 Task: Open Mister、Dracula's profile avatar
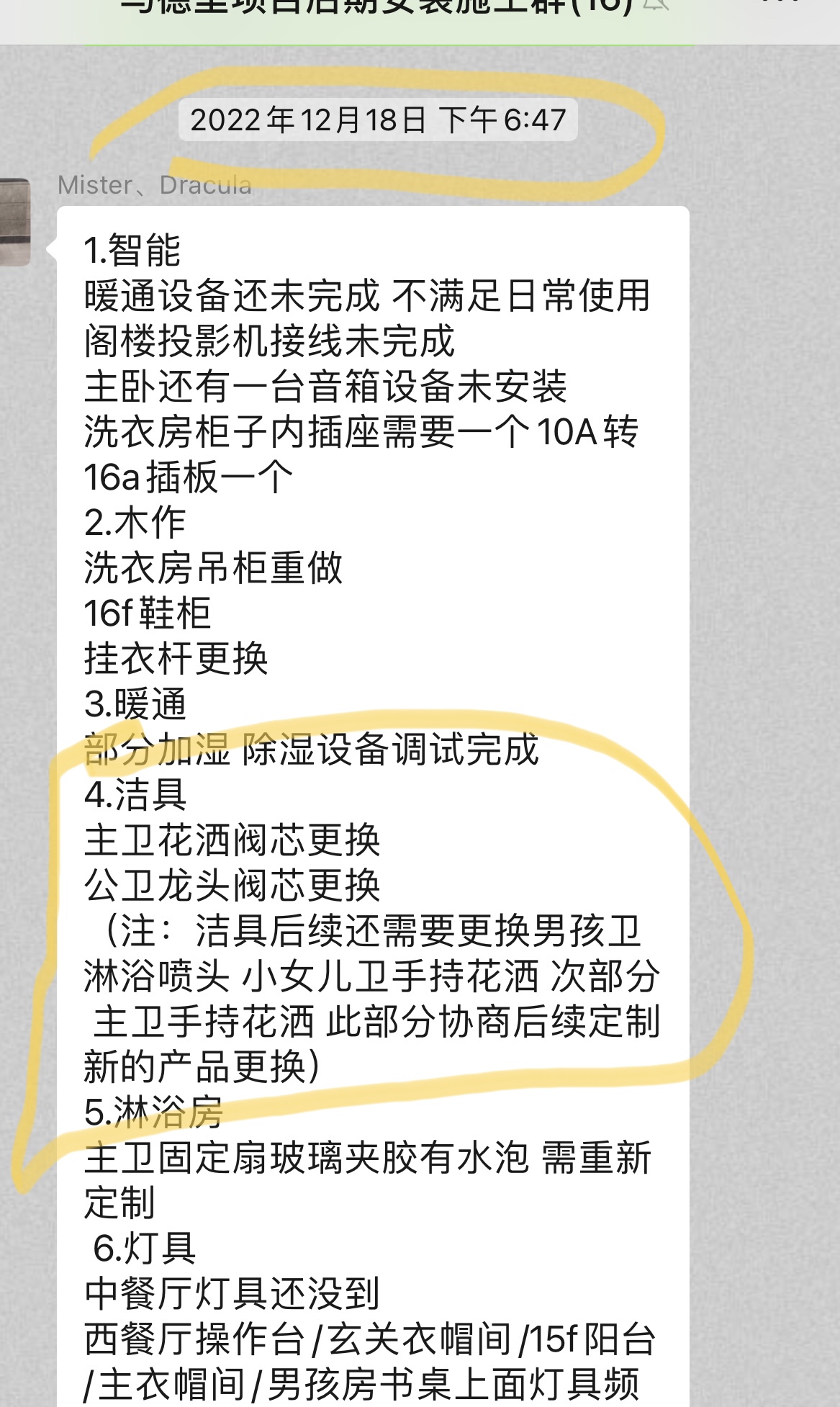pos(14,222)
